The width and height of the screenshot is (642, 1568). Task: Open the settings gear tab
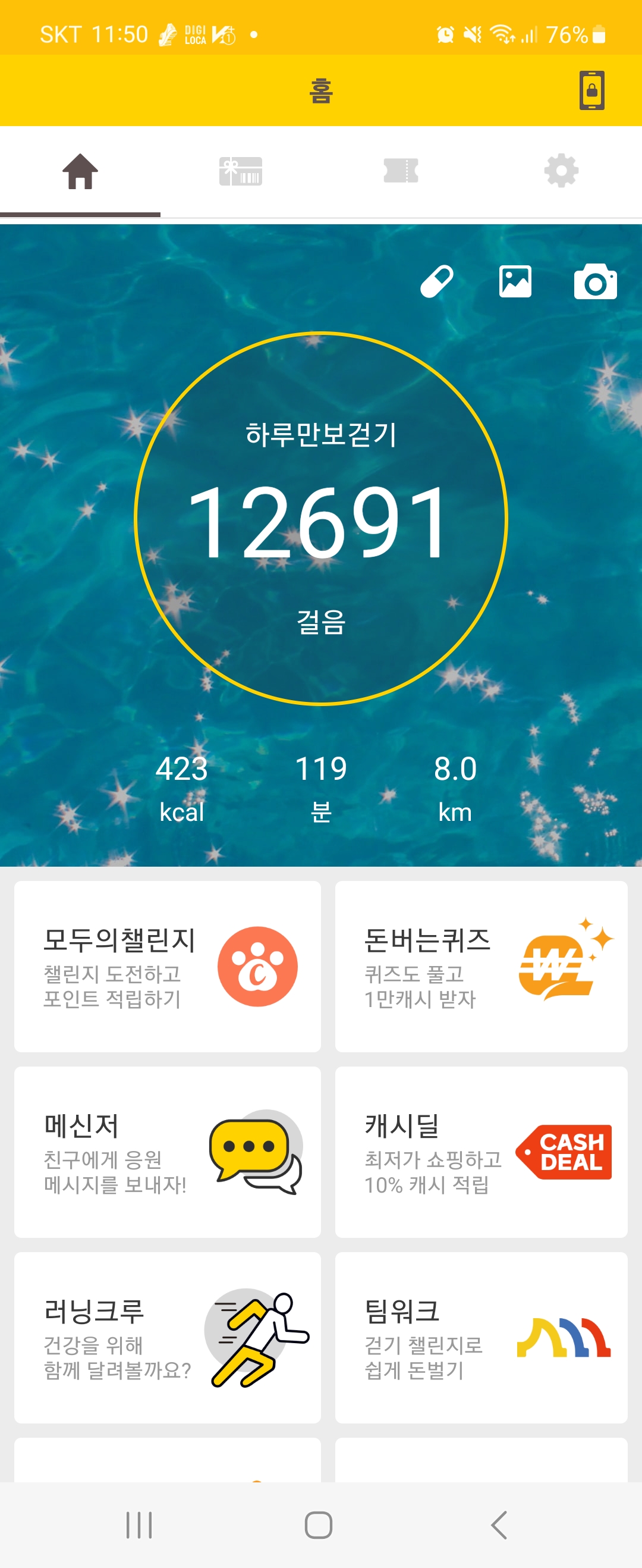tap(561, 172)
